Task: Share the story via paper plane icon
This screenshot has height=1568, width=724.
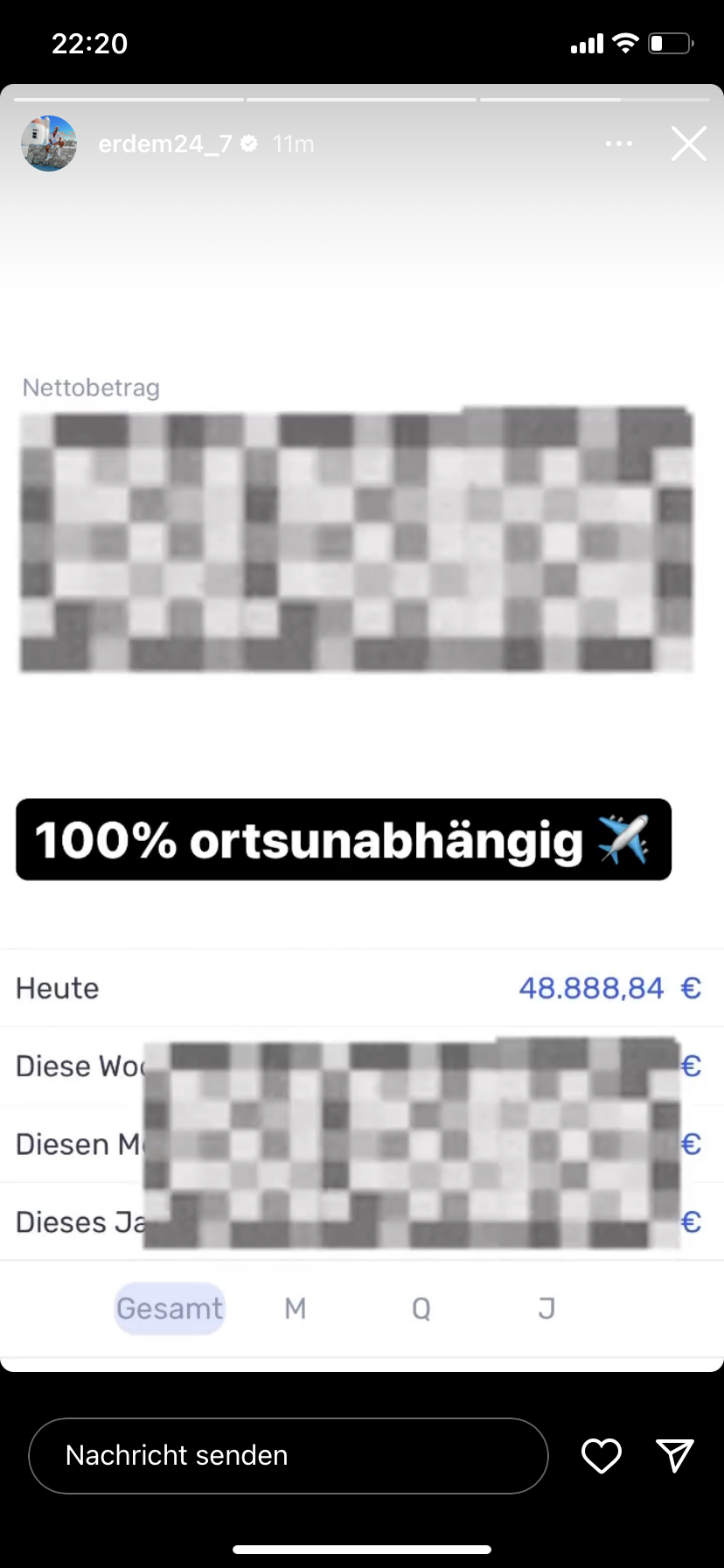Action: pyautogui.click(x=675, y=1455)
